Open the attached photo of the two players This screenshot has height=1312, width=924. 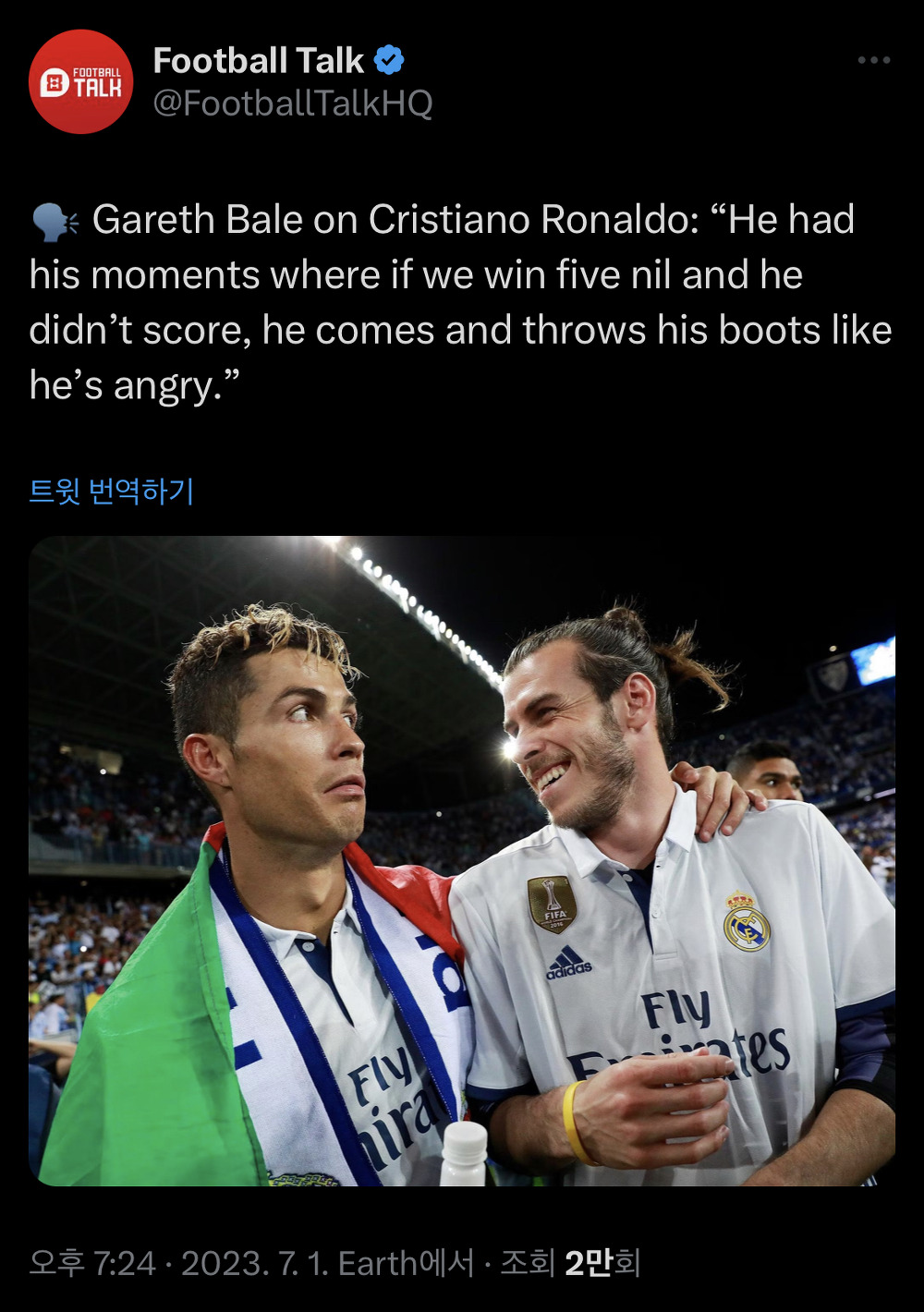[x=462, y=859]
